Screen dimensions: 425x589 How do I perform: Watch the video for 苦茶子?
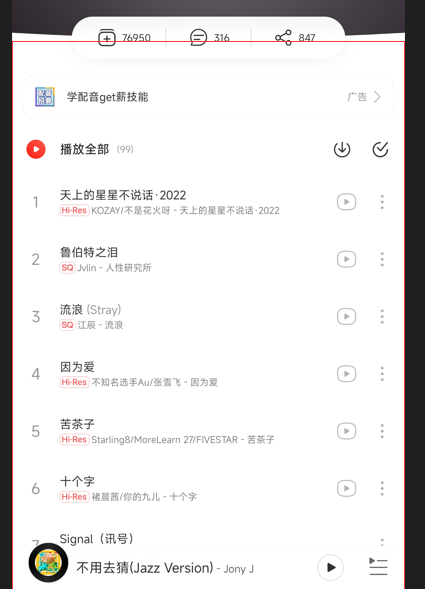coord(346,431)
